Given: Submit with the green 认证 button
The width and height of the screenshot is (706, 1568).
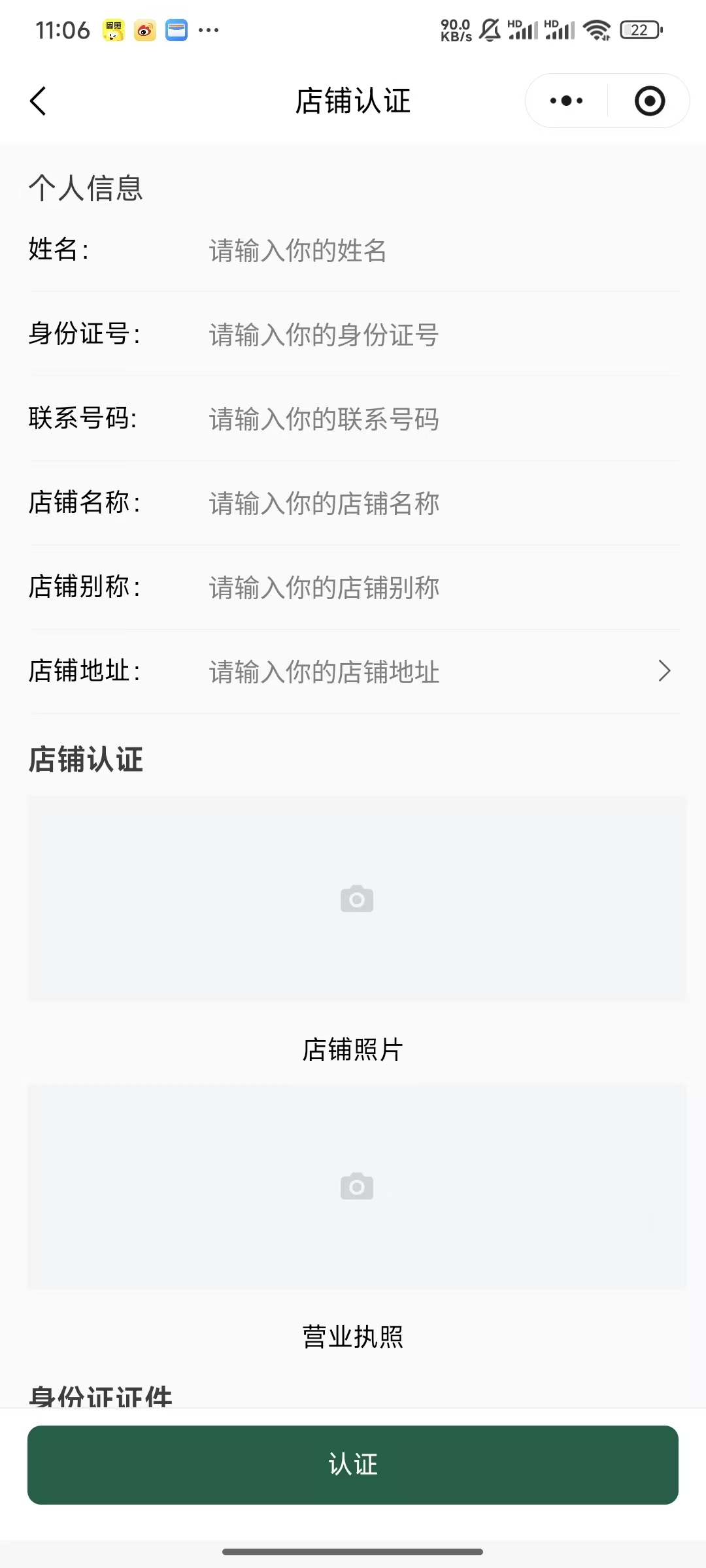Looking at the screenshot, I should click(353, 1465).
